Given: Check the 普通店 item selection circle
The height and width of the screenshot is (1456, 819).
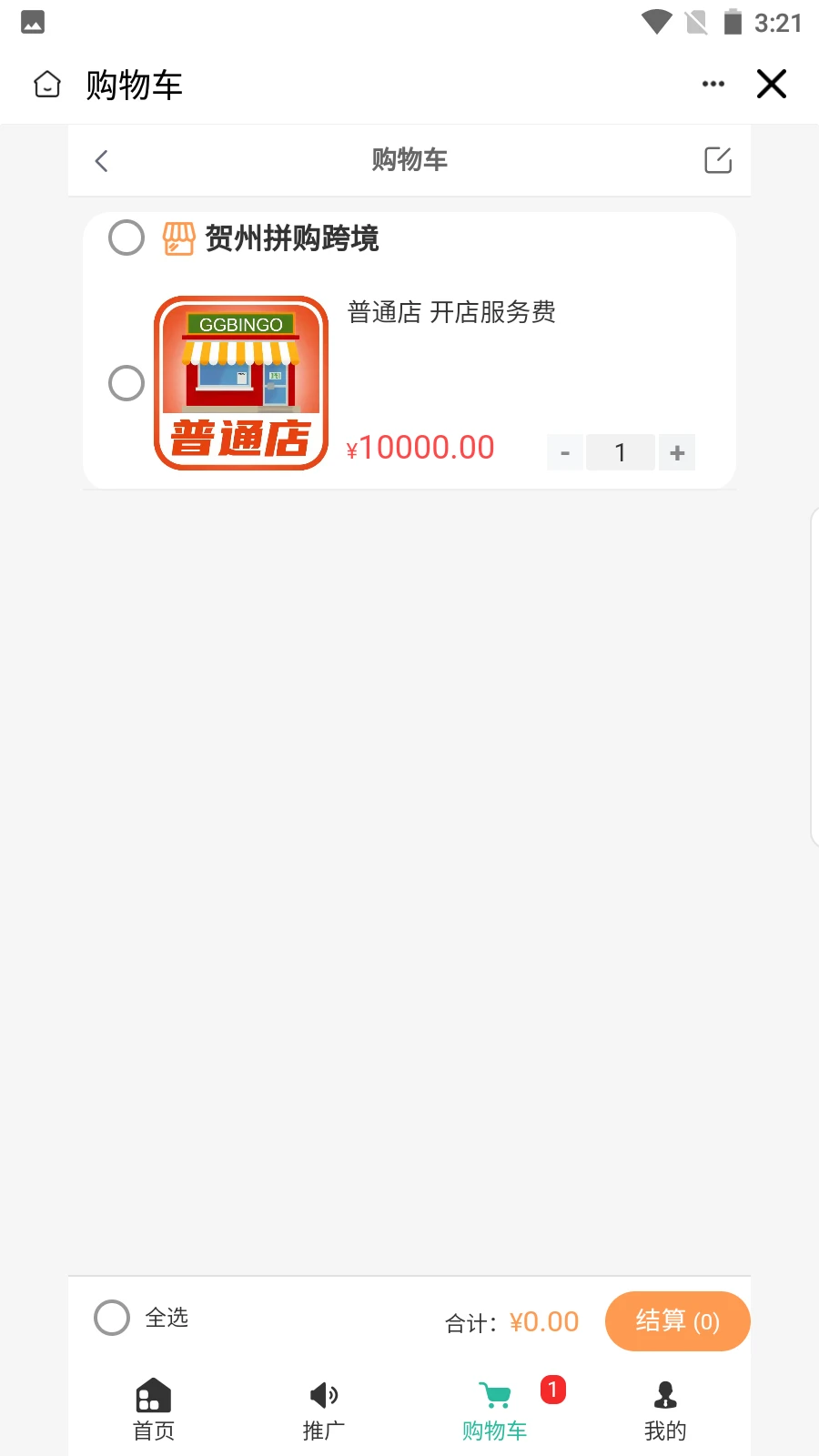Looking at the screenshot, I should pyautogui.click(x=126, y=383).
